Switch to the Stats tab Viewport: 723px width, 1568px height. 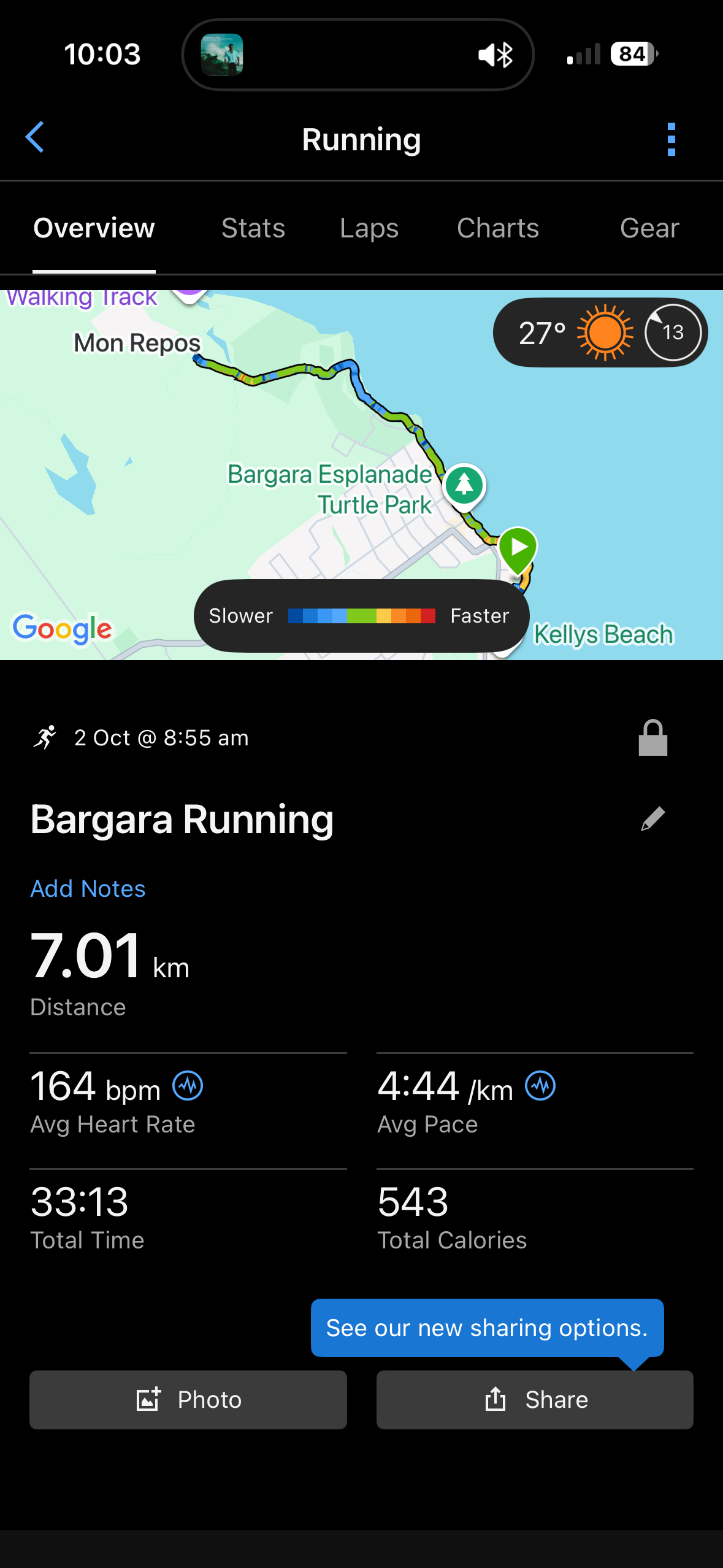coord(253,228)
